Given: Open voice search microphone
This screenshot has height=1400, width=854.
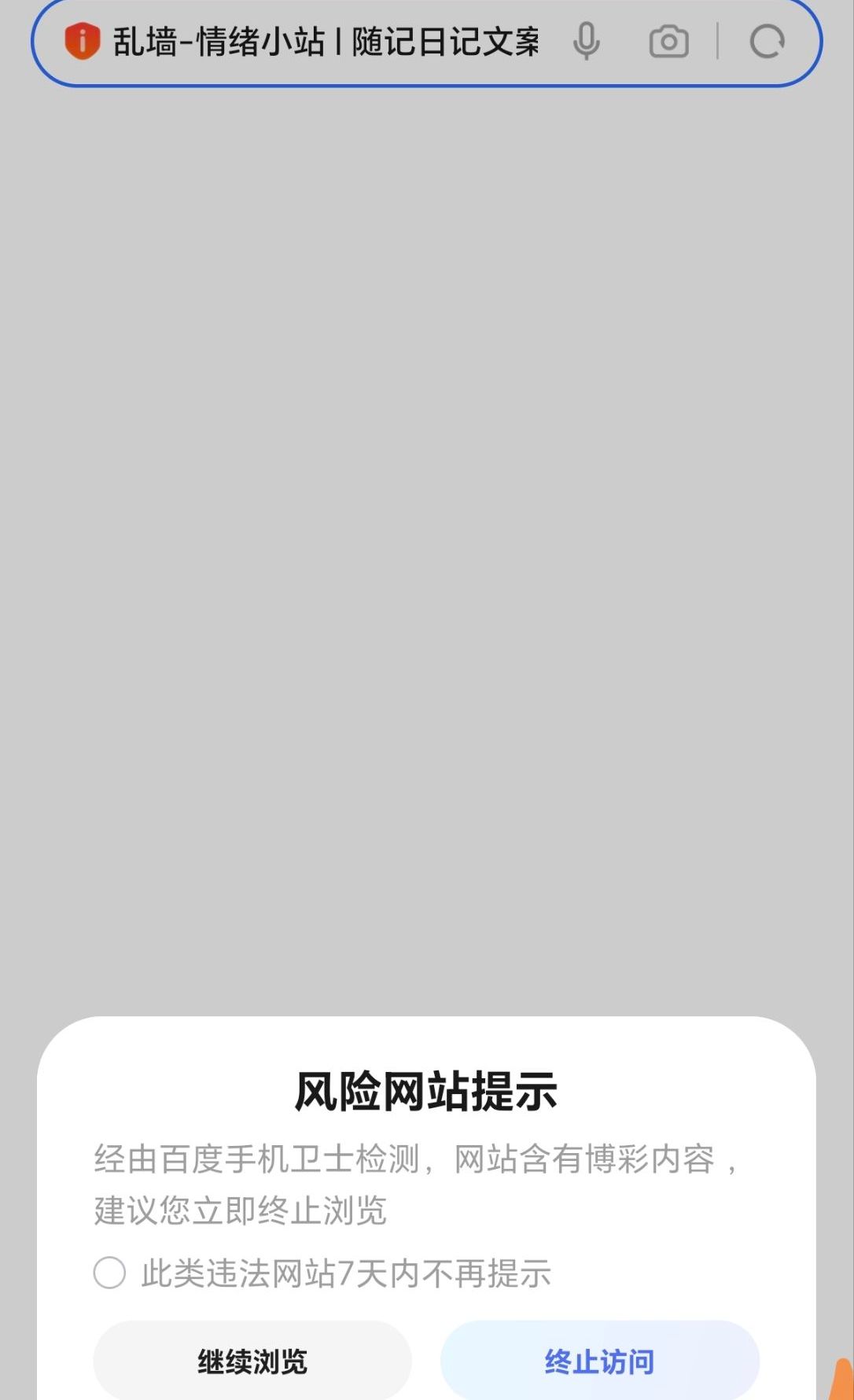Looking at the screenshot, I should [x=586, y=42].
